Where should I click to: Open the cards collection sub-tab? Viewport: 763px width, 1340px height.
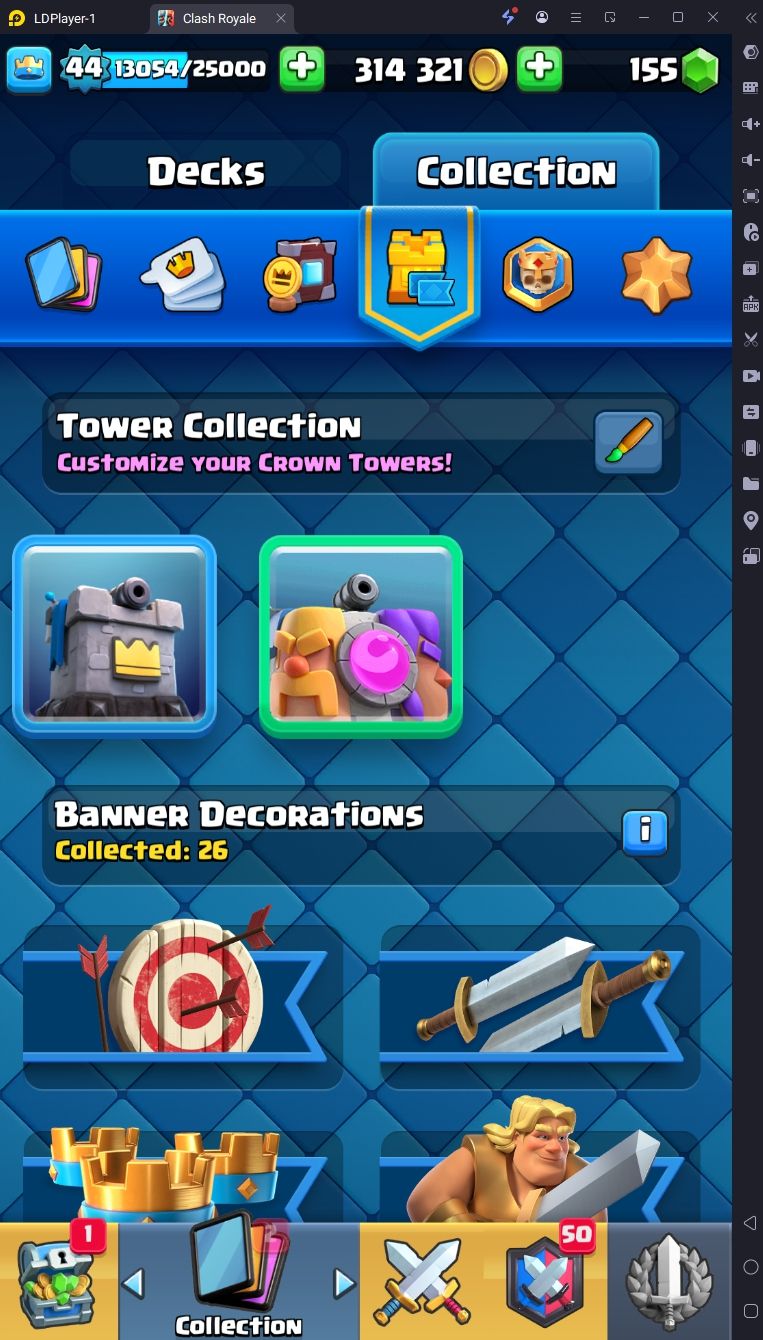[63, 273]
